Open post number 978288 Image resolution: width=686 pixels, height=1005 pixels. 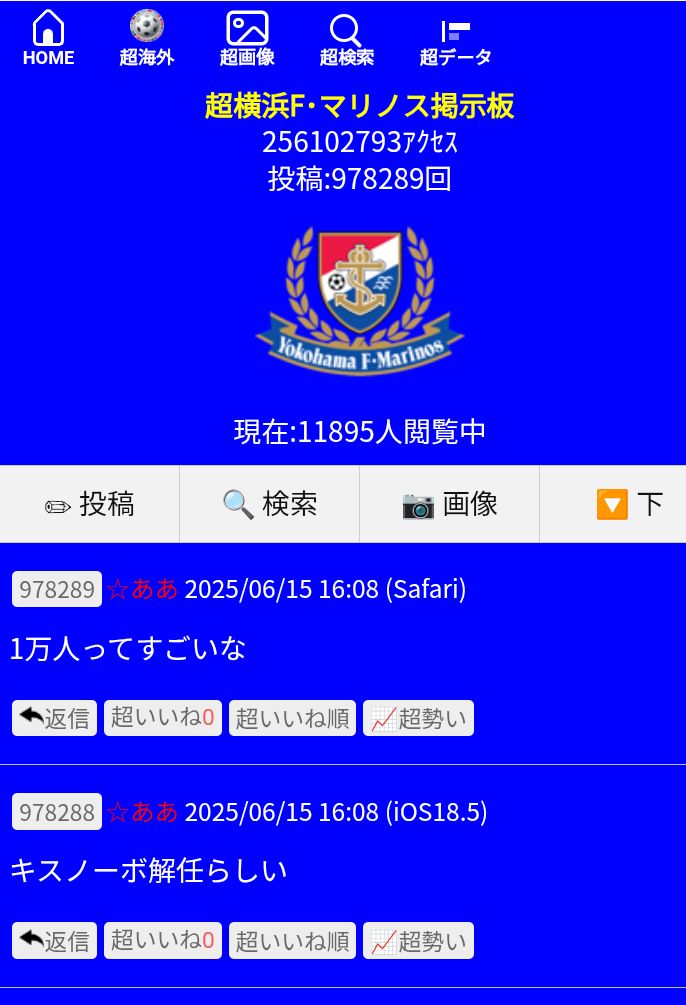tap(57, 811)
